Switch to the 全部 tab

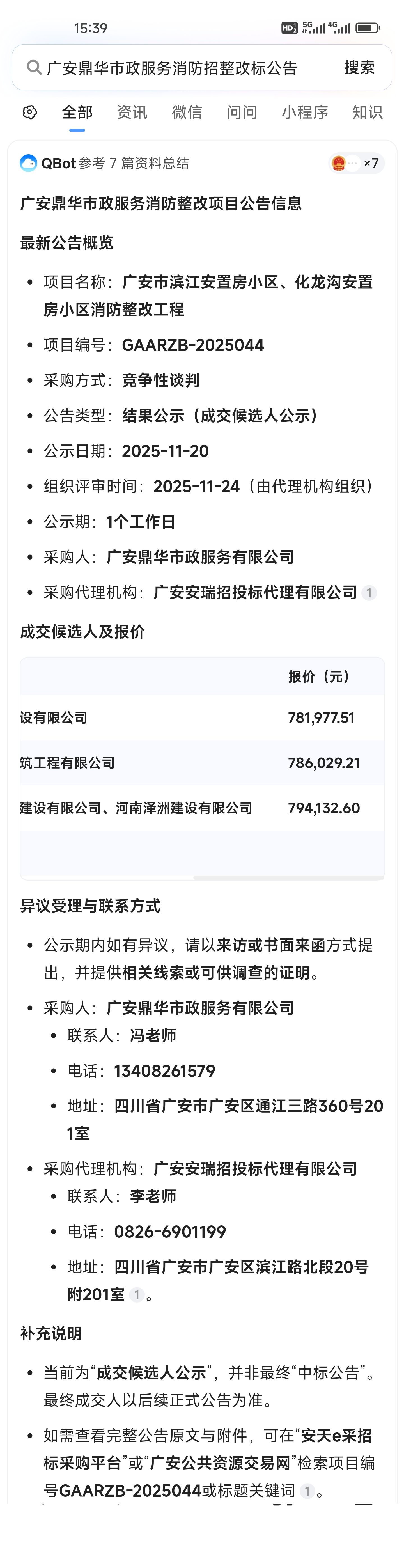[77, 113]
